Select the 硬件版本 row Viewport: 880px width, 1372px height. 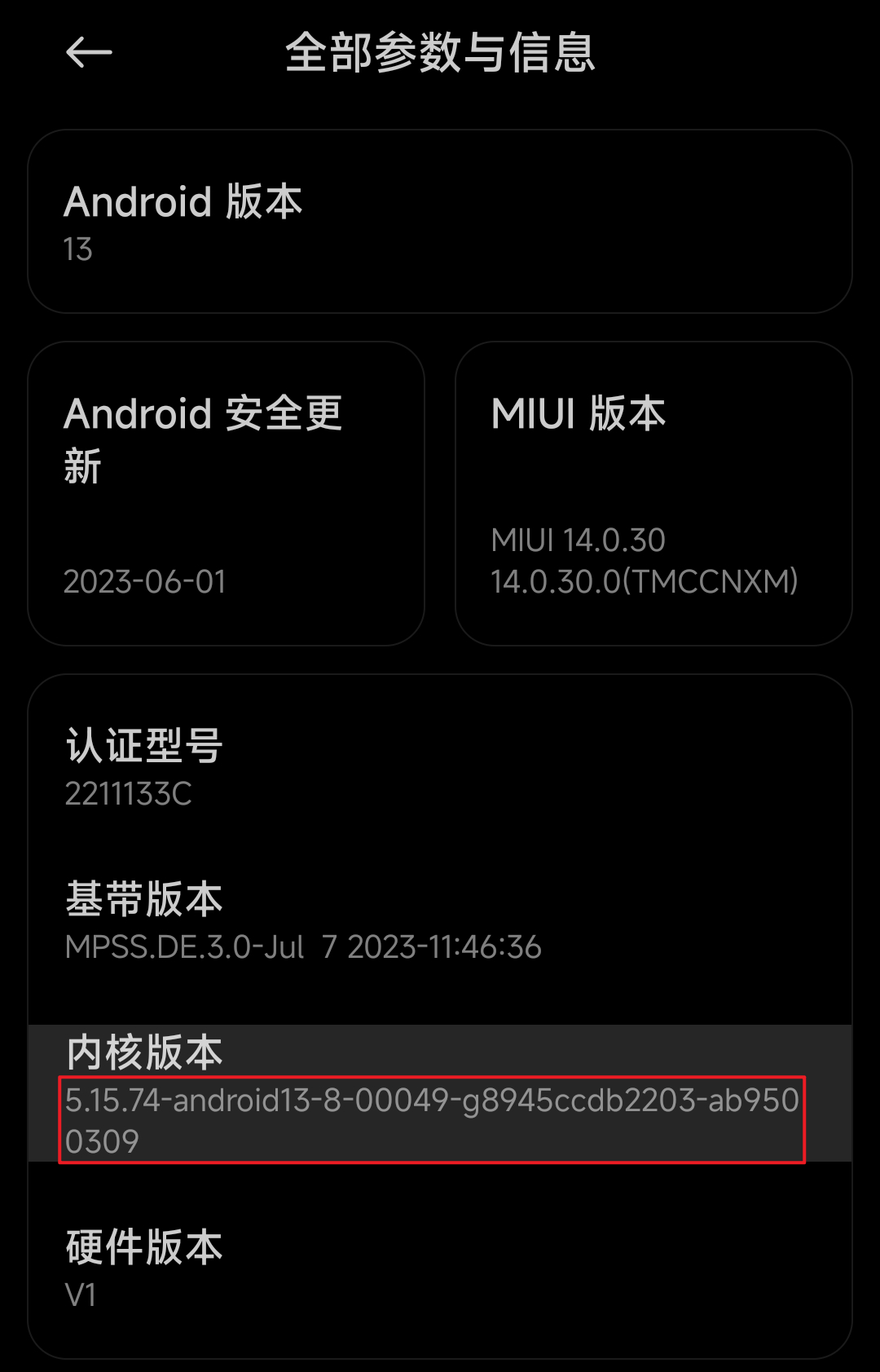[x=440, y=1268]
